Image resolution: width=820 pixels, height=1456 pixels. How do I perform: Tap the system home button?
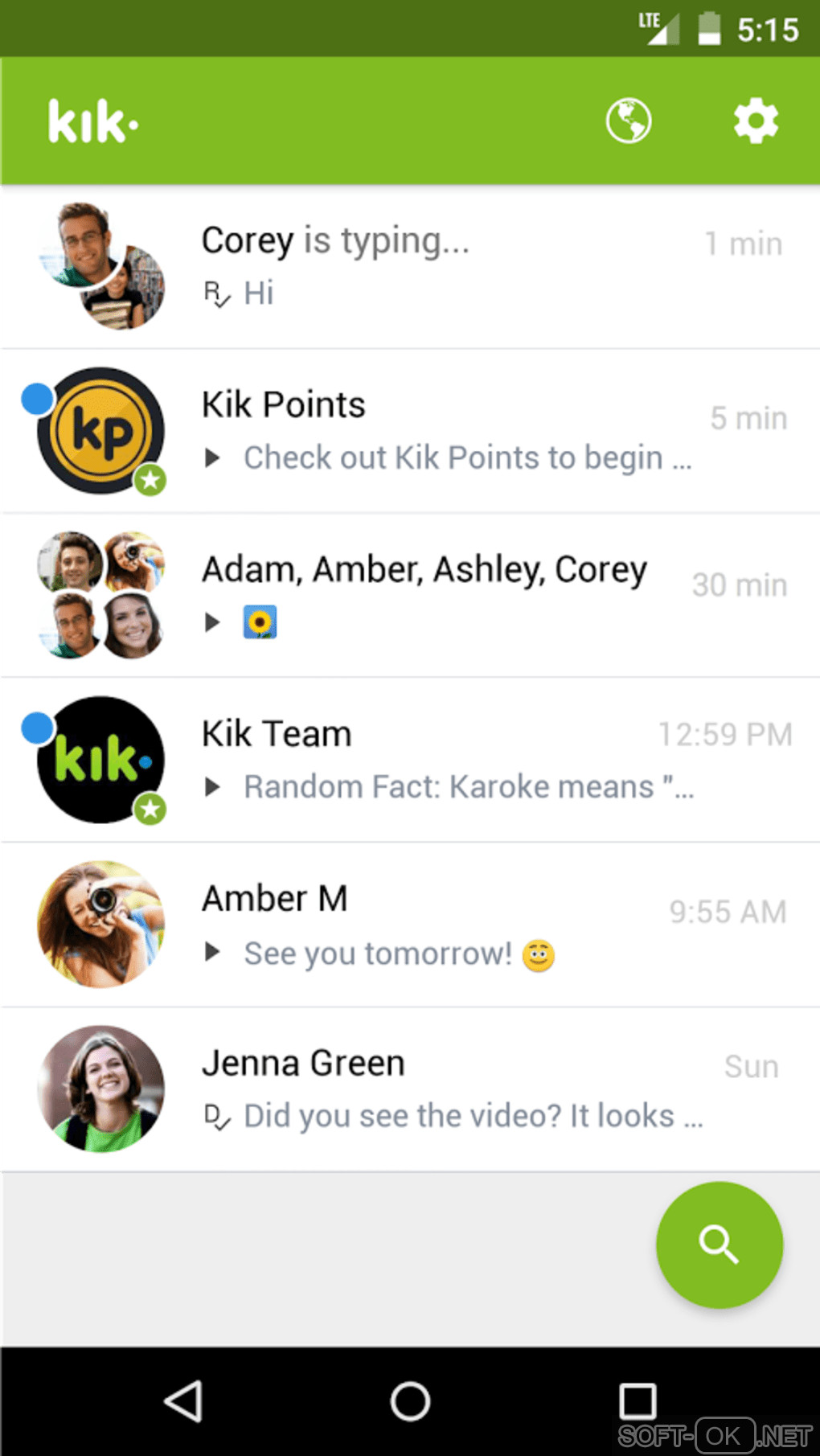(410, 1401)
